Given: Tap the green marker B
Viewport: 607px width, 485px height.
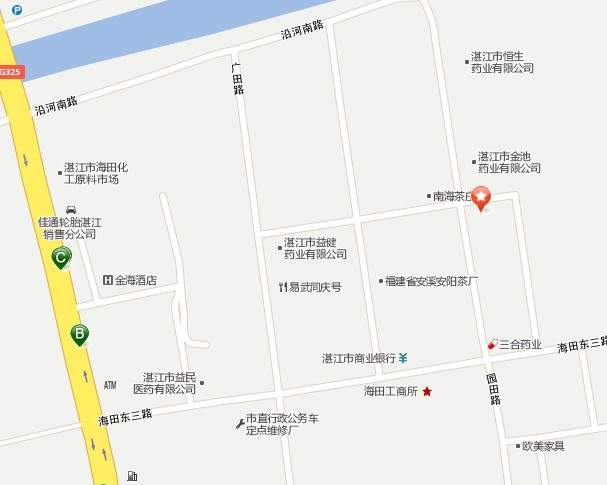Looking at the screenshot, I should point(79,334).
